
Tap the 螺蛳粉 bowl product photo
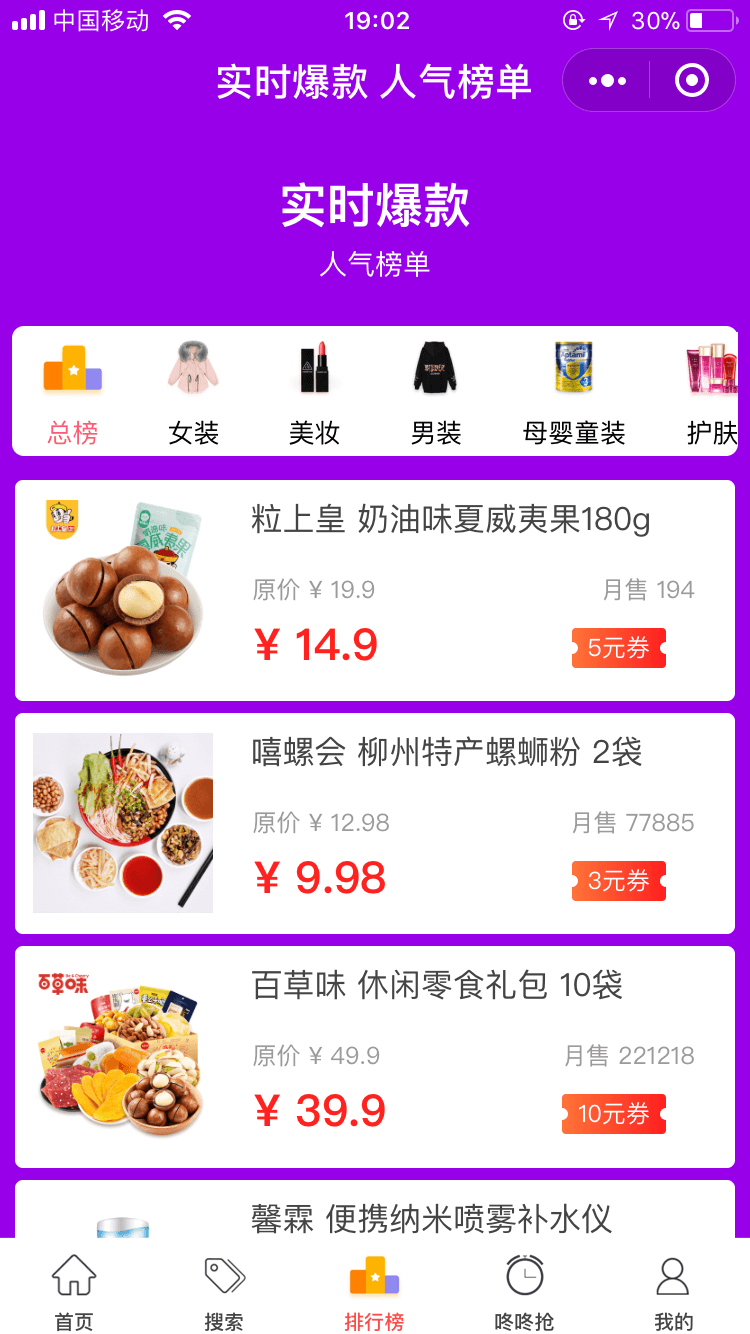(x=122, y=822)
